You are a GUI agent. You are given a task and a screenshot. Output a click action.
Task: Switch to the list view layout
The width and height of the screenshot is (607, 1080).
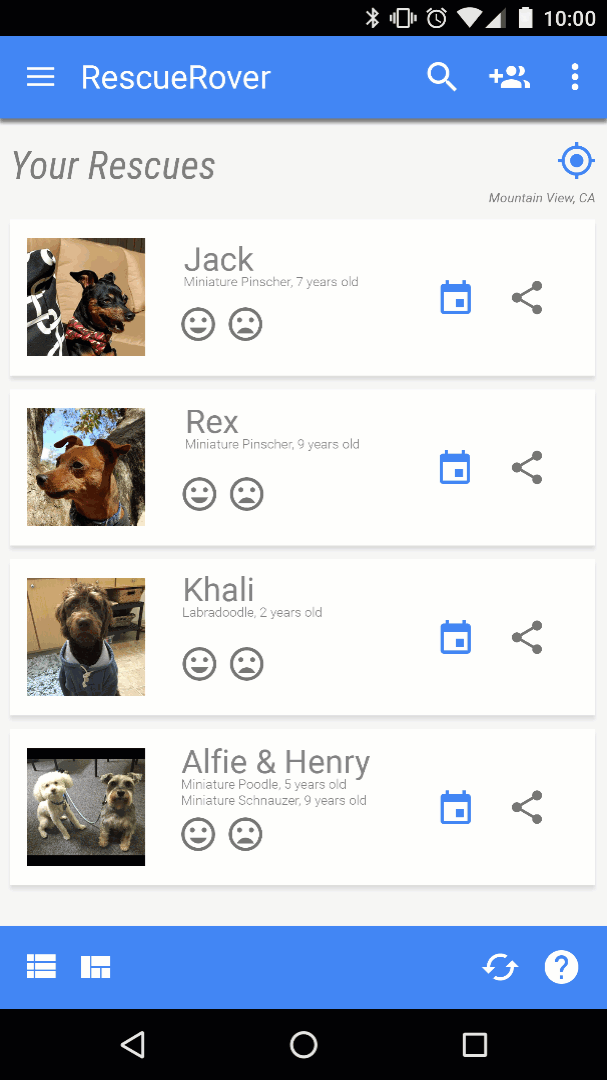pos(42,966)
